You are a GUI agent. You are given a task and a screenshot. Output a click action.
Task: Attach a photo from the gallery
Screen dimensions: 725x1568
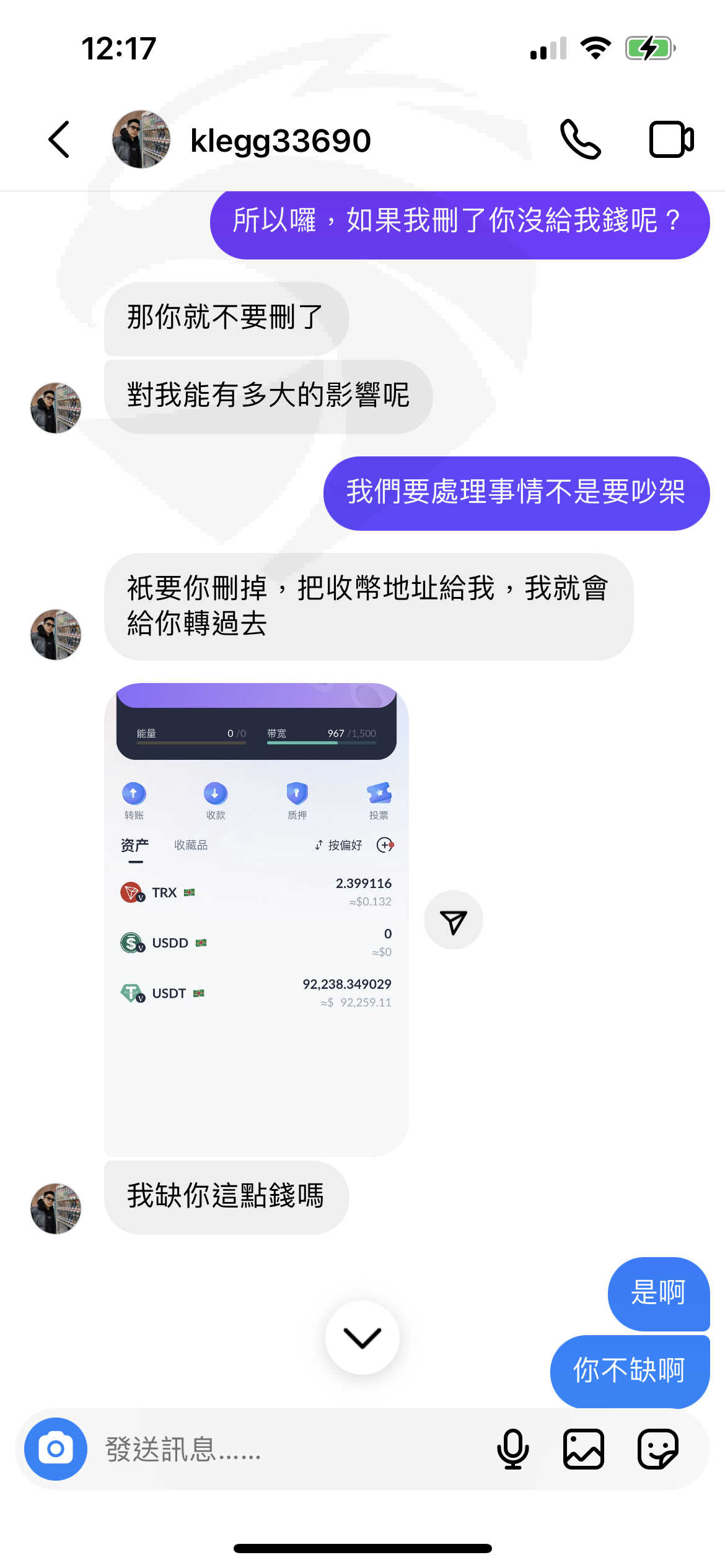pos(584,1449)
